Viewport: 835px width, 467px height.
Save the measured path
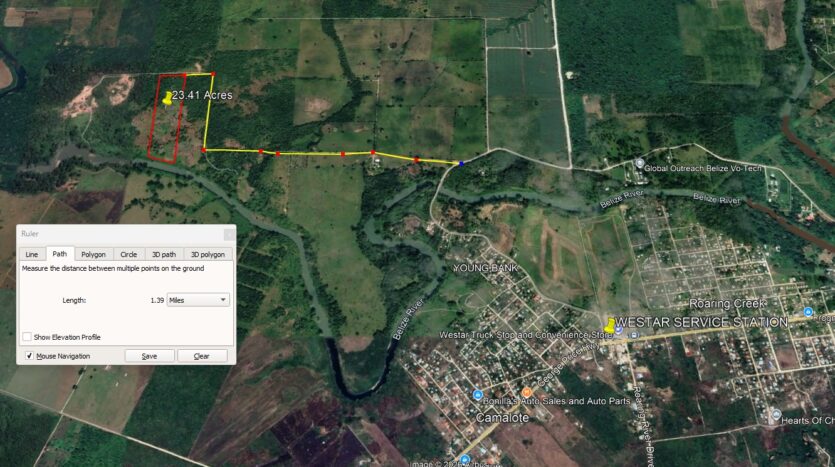click(149, 356)
